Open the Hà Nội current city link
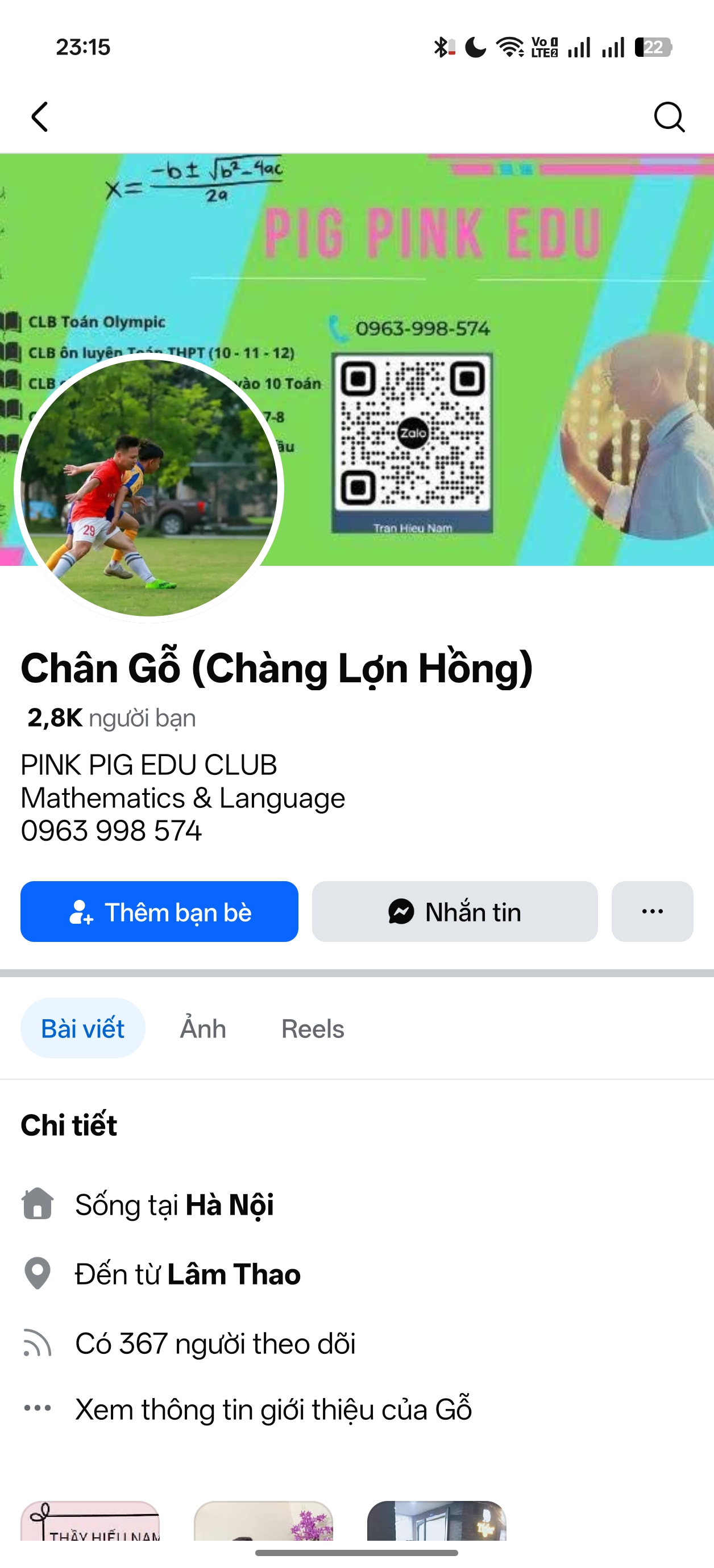The image size is (714, 1568). [229, 1204]
